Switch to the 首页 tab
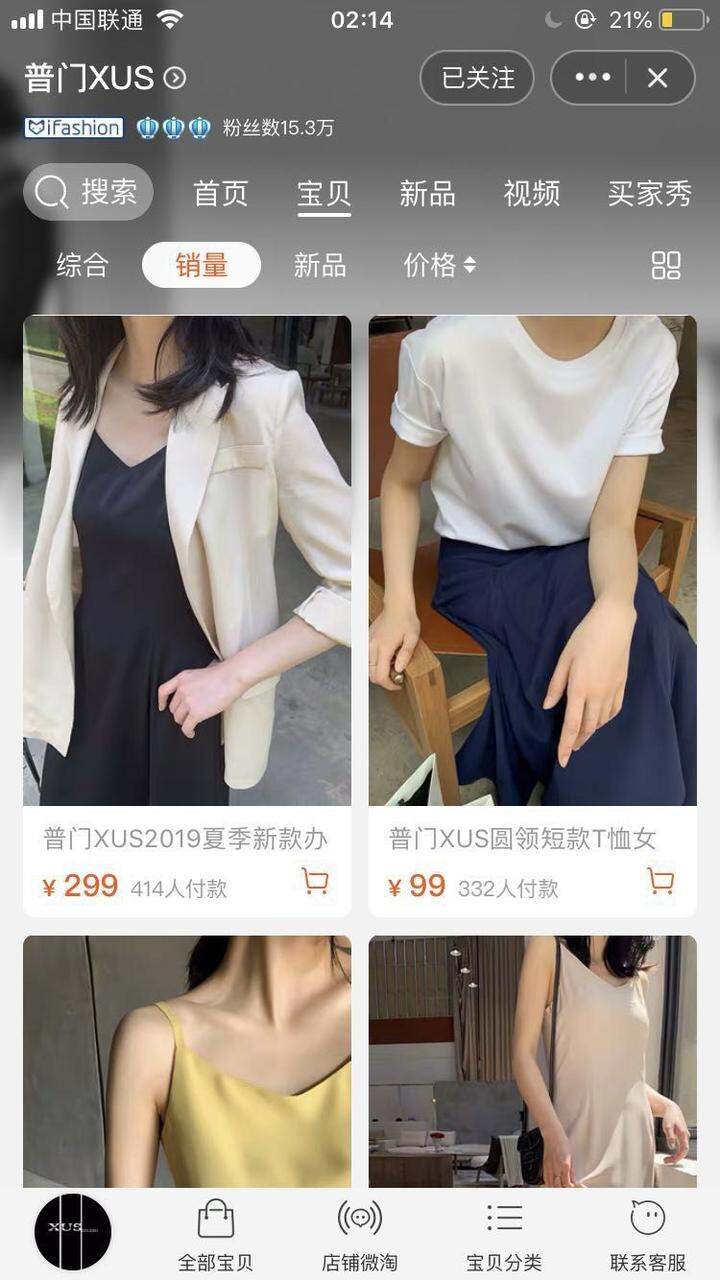Image resolution: width=720 pixels, height=1280 pixels. coord(221,193)
